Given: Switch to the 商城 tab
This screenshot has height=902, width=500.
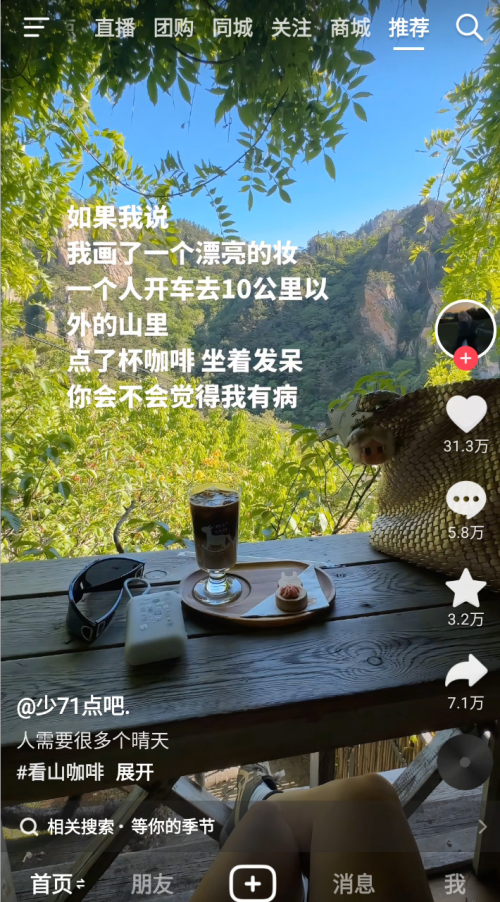Looking at the screenshot, I should pos(350,28).
